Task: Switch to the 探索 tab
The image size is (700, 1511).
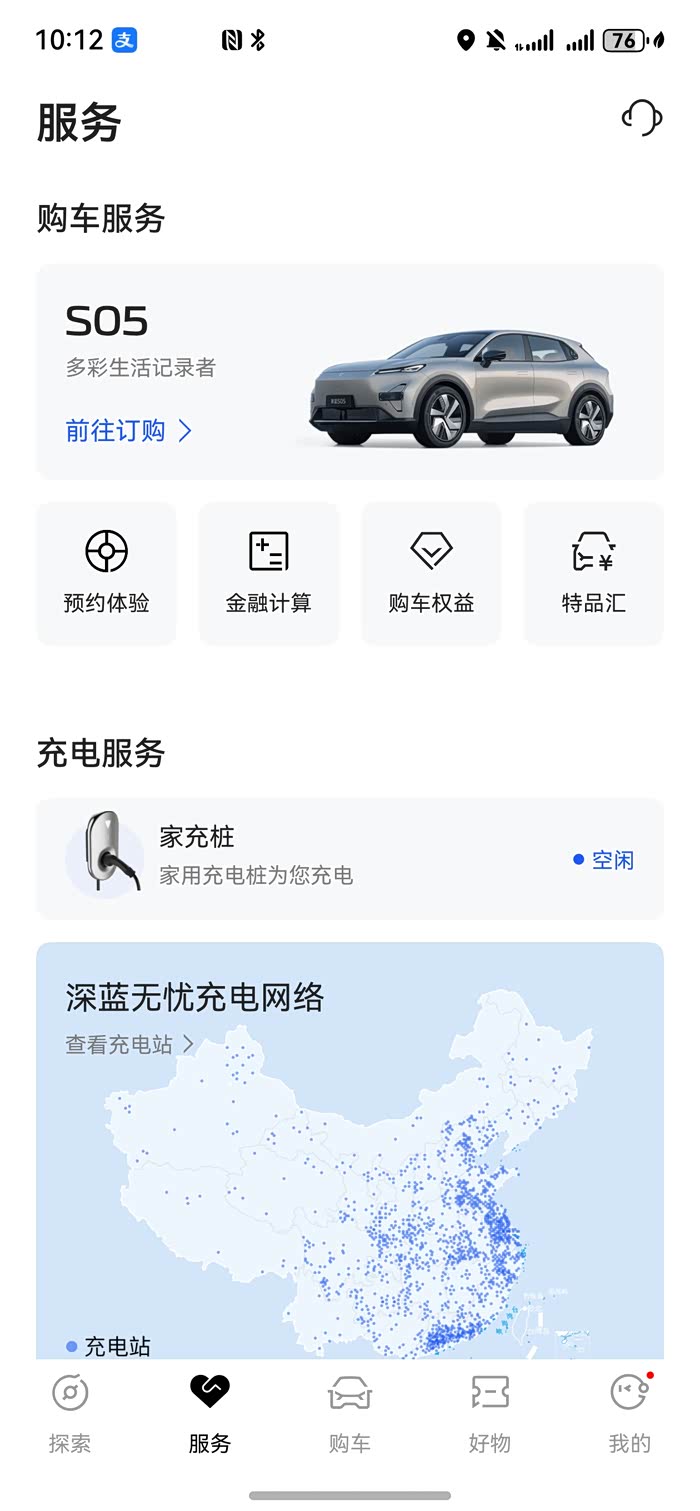Action: [x=70, y=1413]
